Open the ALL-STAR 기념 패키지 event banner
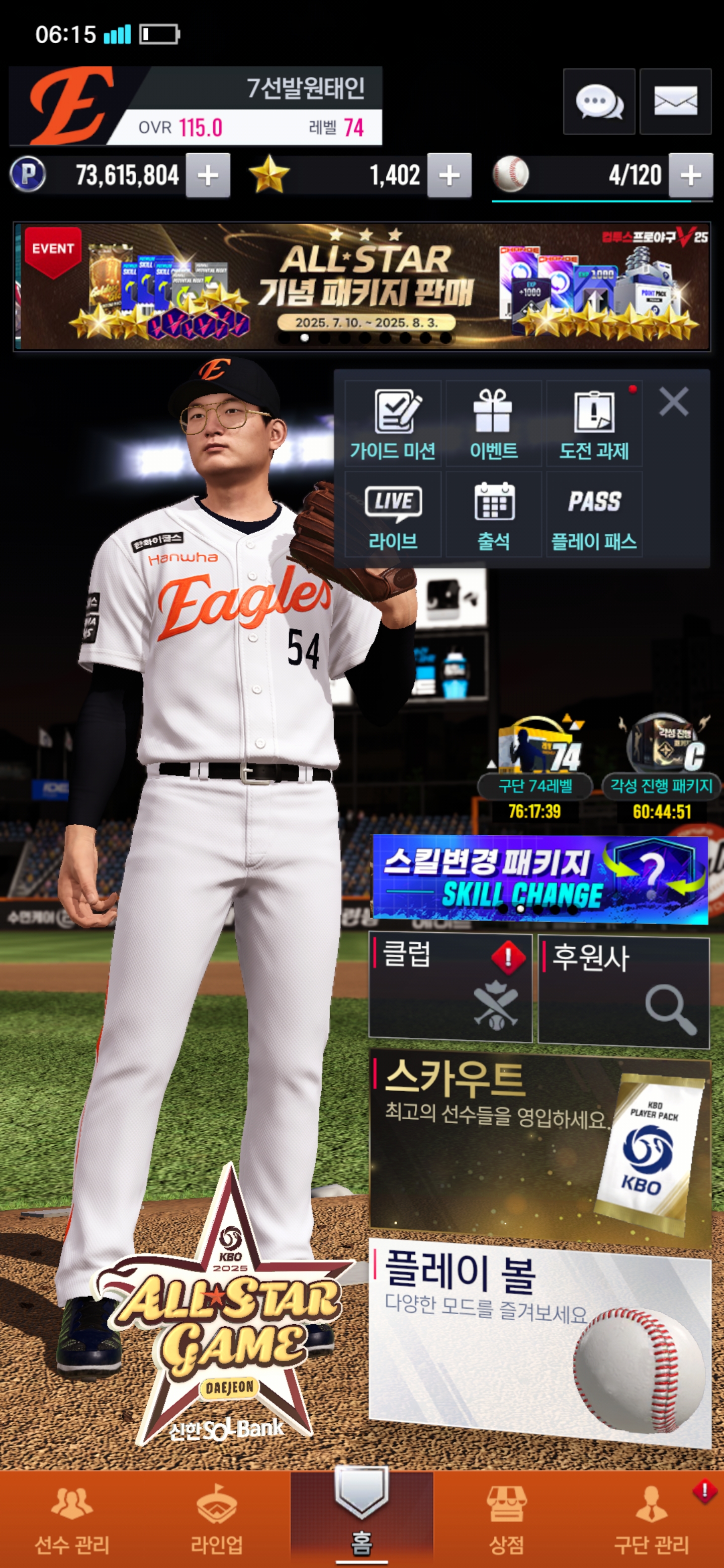The width and height of the screenshot is (724, 1568). (361, 286)
